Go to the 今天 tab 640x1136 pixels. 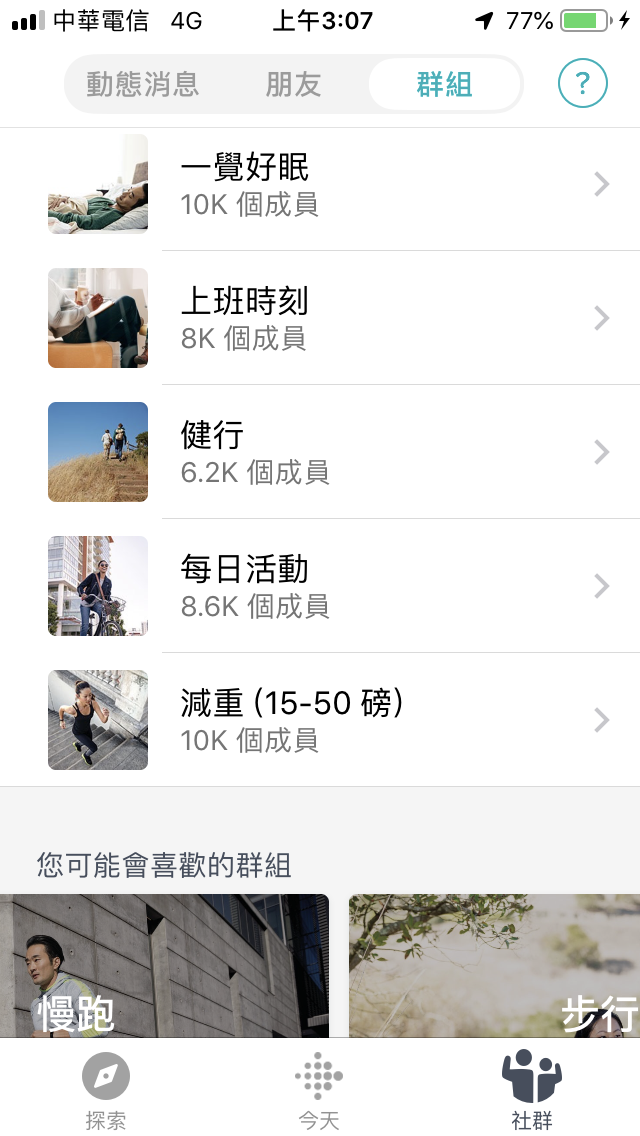319,1089
